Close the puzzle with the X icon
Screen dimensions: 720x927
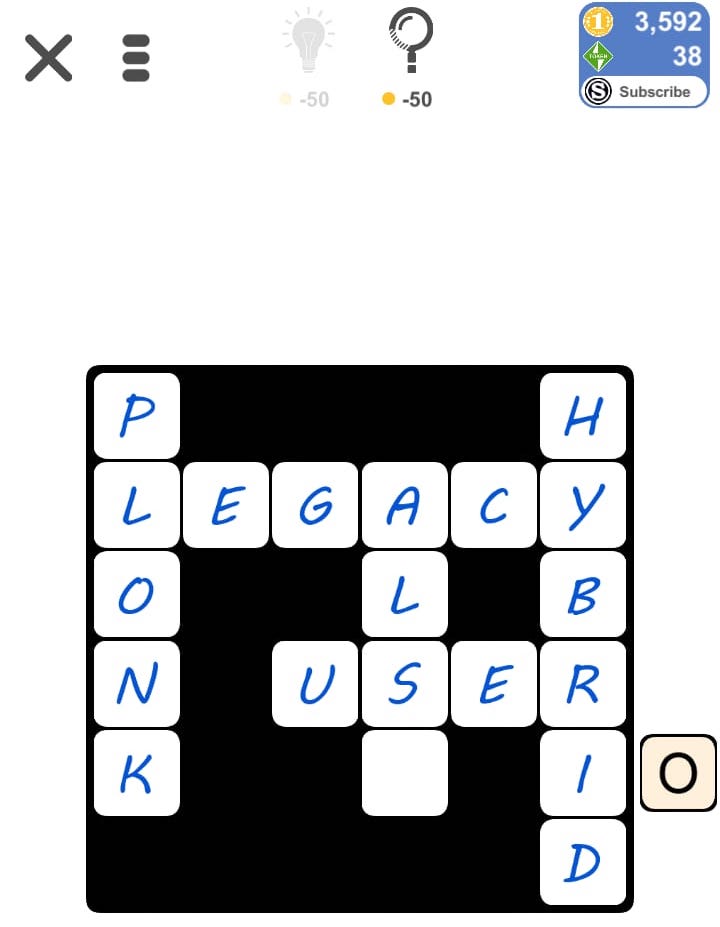(48, 58)
